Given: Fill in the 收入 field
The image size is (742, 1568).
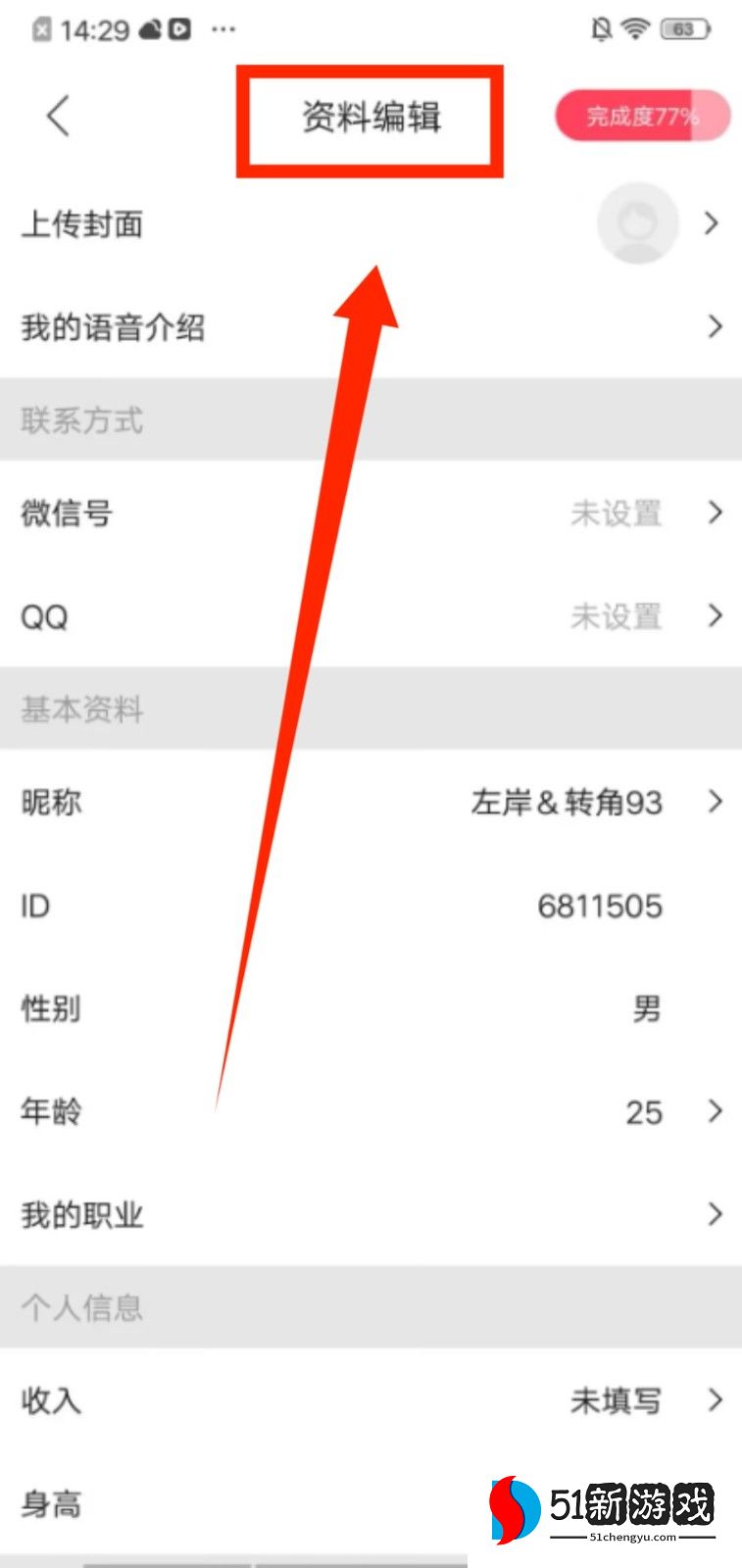Looking at the screenshot, I should 371,1400.
